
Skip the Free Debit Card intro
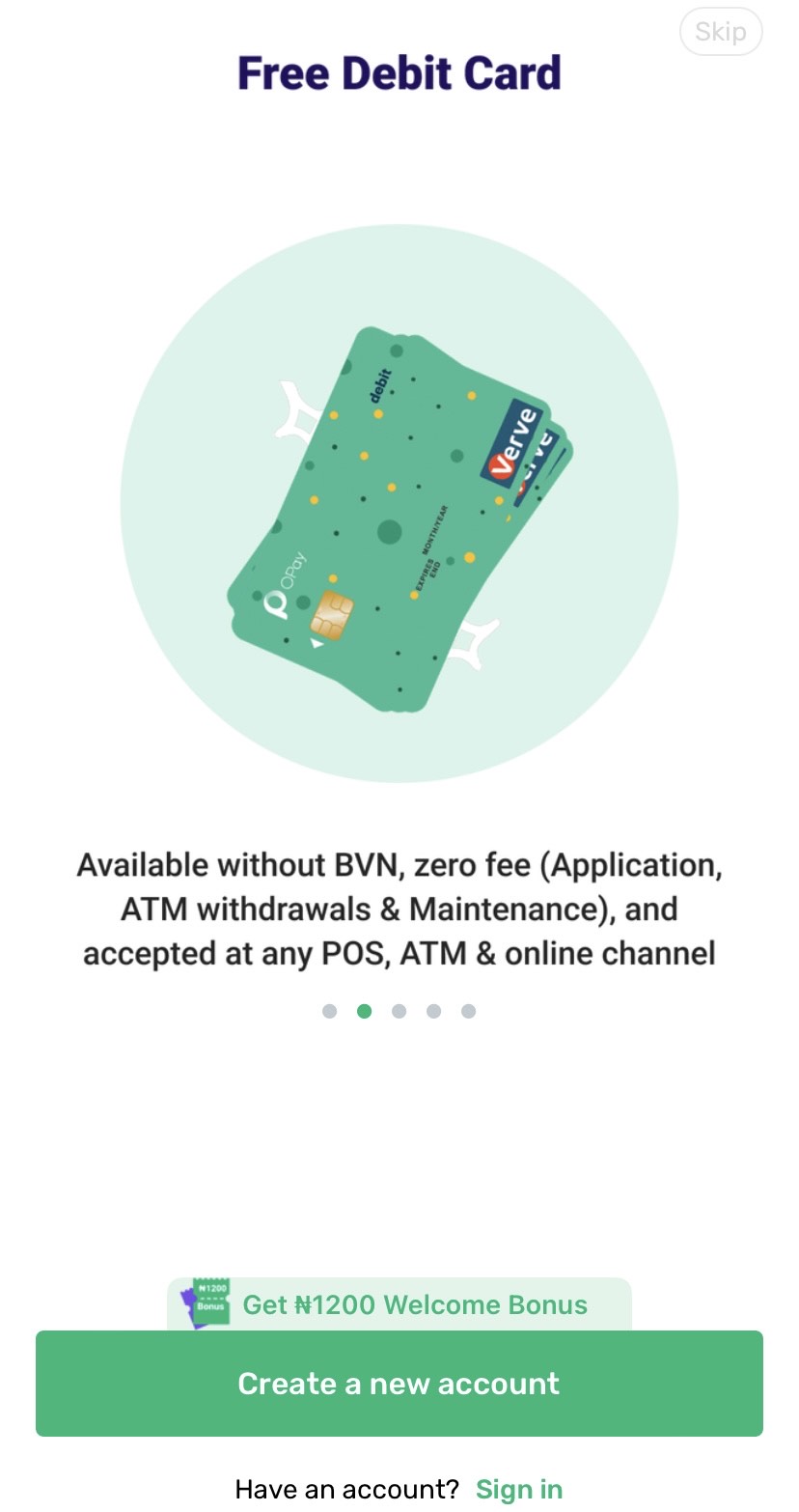pyautogui.click(x=720, y=31)
